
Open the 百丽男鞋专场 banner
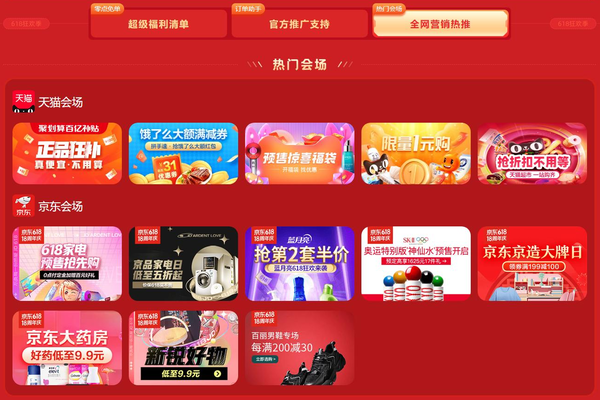[x=299, y=348]
